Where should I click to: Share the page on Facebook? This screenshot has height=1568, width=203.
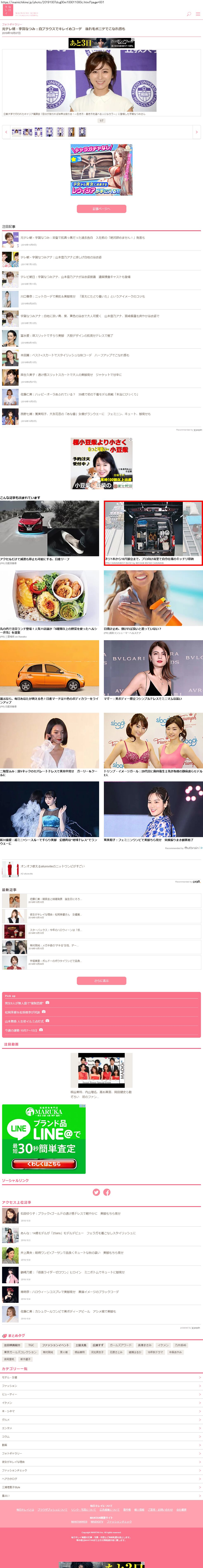tap(107, 1192)
